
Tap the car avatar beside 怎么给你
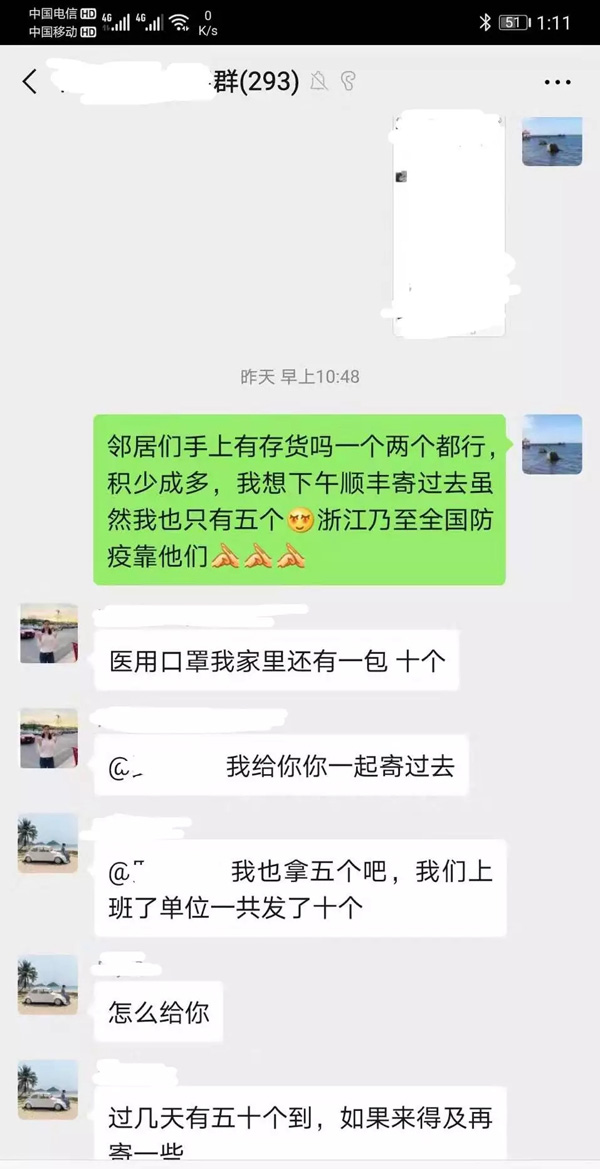(47, 984)
